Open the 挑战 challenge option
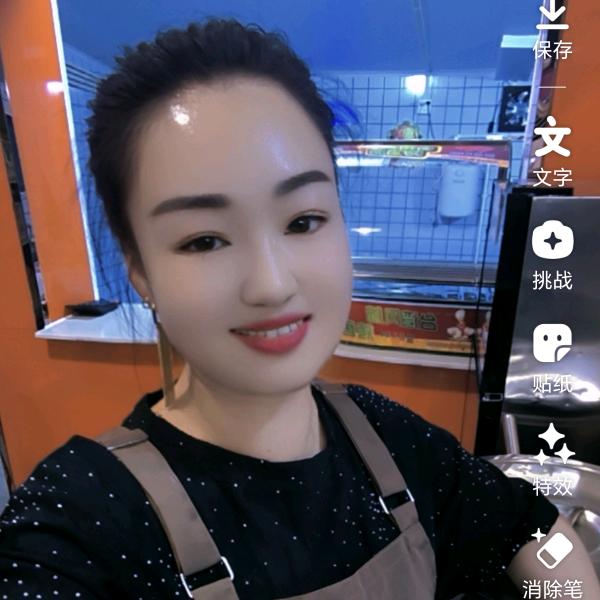The height and width of the screenshot is (600, 600). 552,253
